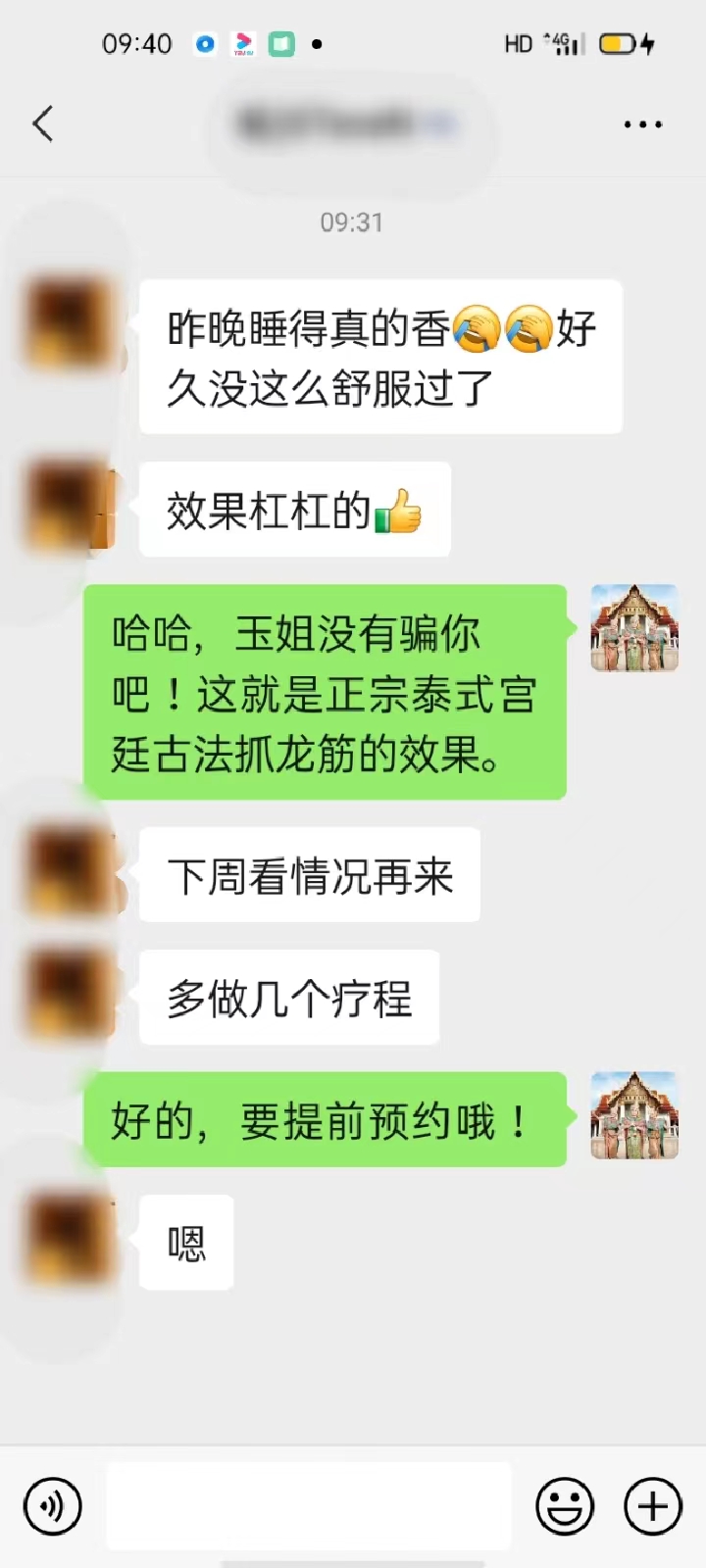Switch to voice message input

pyautogui.click(x=53, y=1505)
